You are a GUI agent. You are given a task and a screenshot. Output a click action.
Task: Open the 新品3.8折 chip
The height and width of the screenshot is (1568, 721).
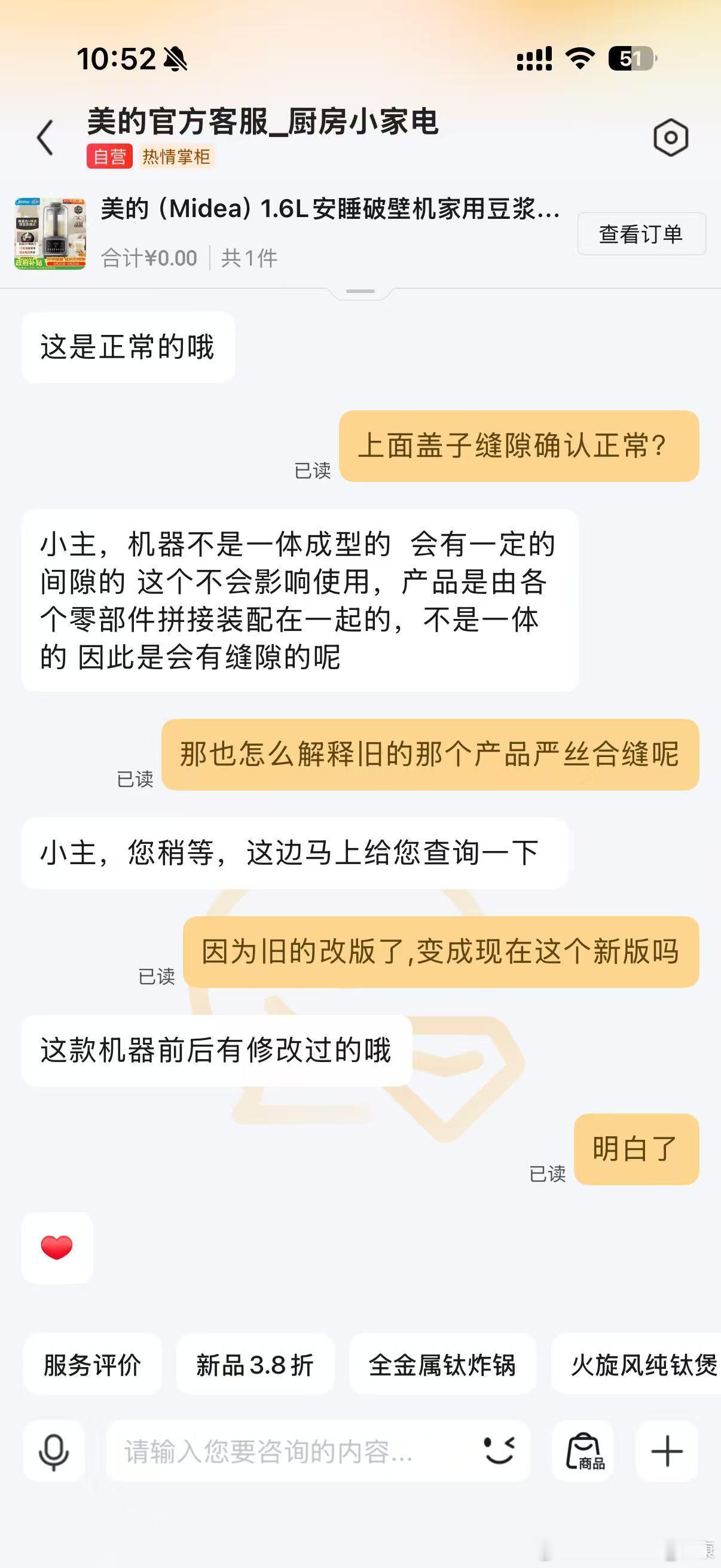255,1365
